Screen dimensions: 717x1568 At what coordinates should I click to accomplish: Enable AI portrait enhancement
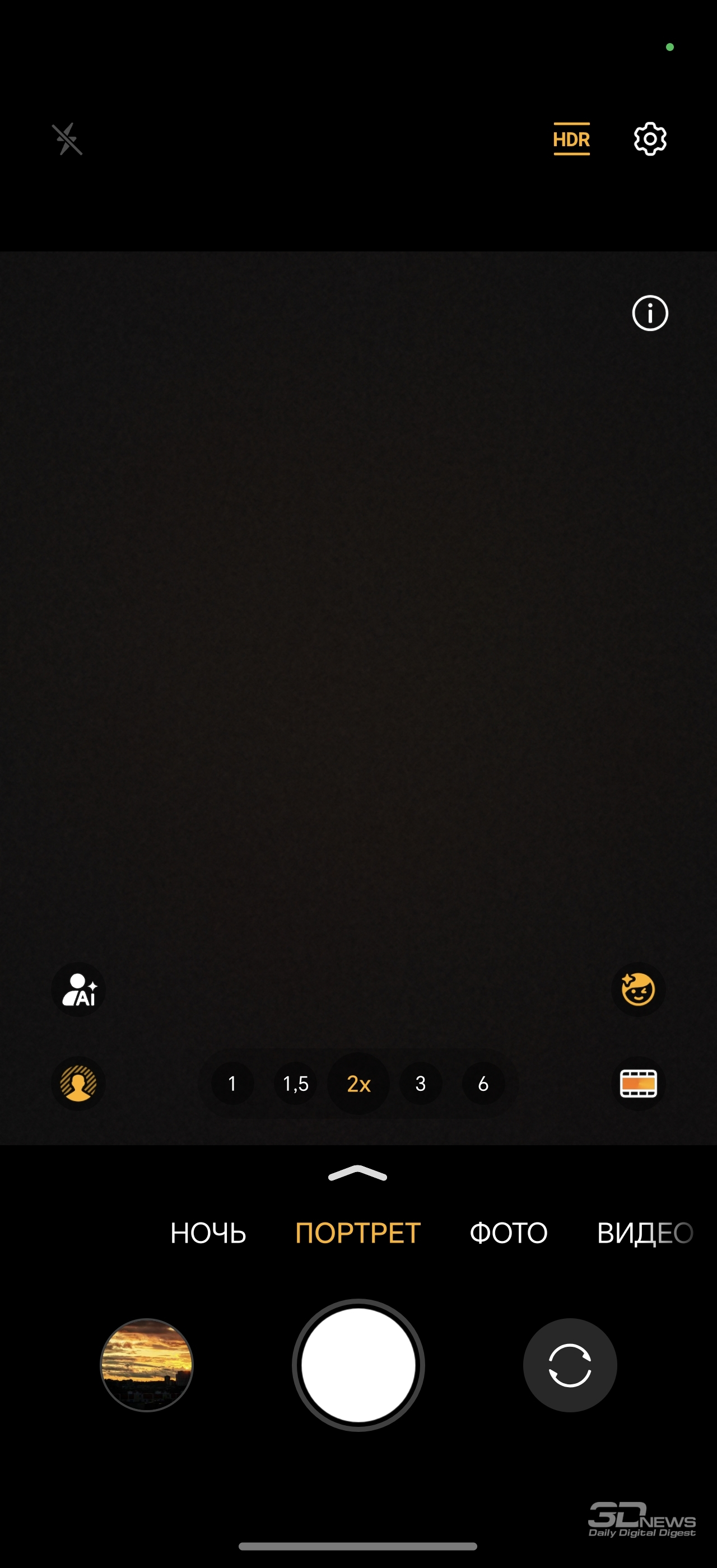pos(78,990)
